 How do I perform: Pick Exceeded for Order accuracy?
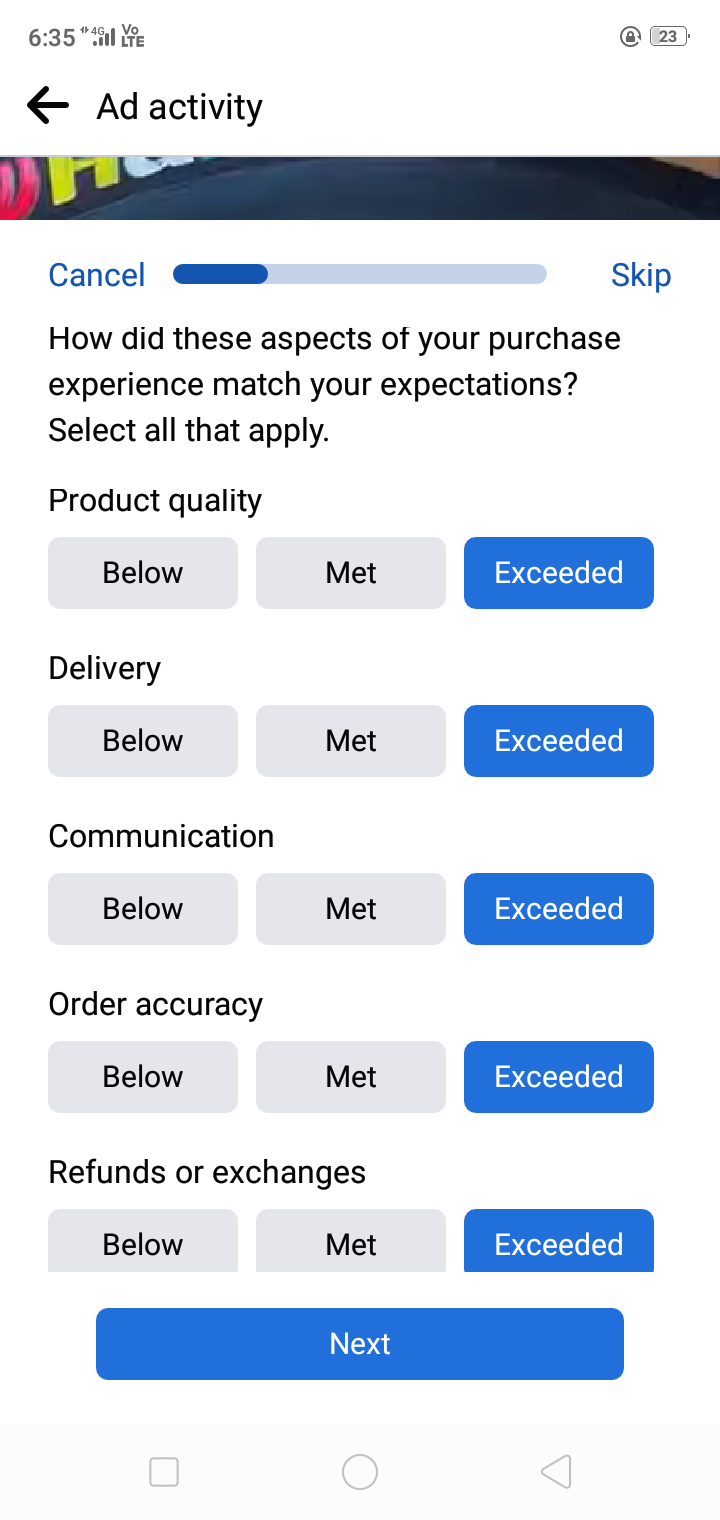click(559, 1077)
